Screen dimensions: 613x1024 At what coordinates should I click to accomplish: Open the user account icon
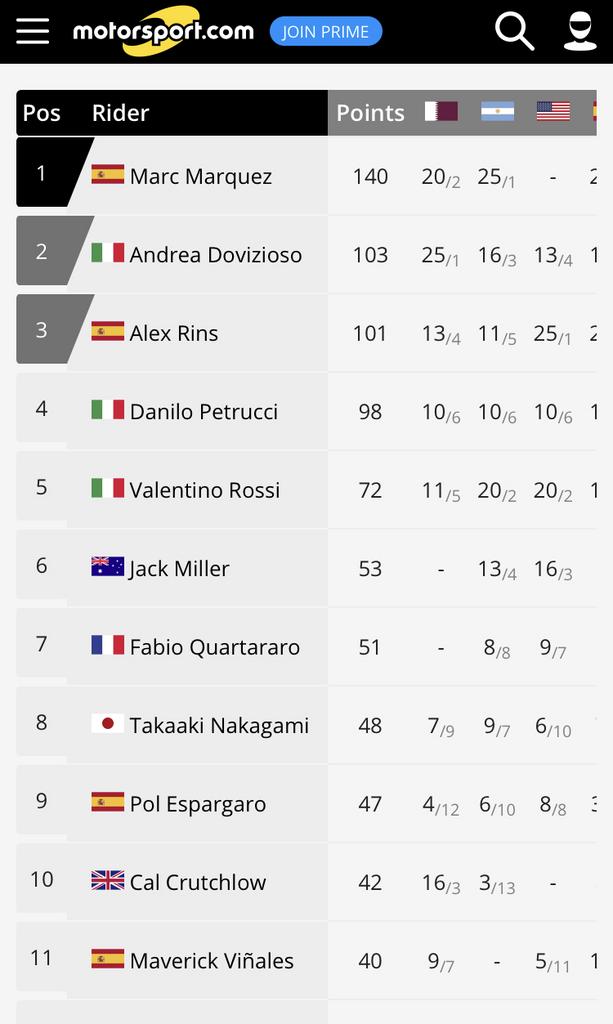point(580,31)
